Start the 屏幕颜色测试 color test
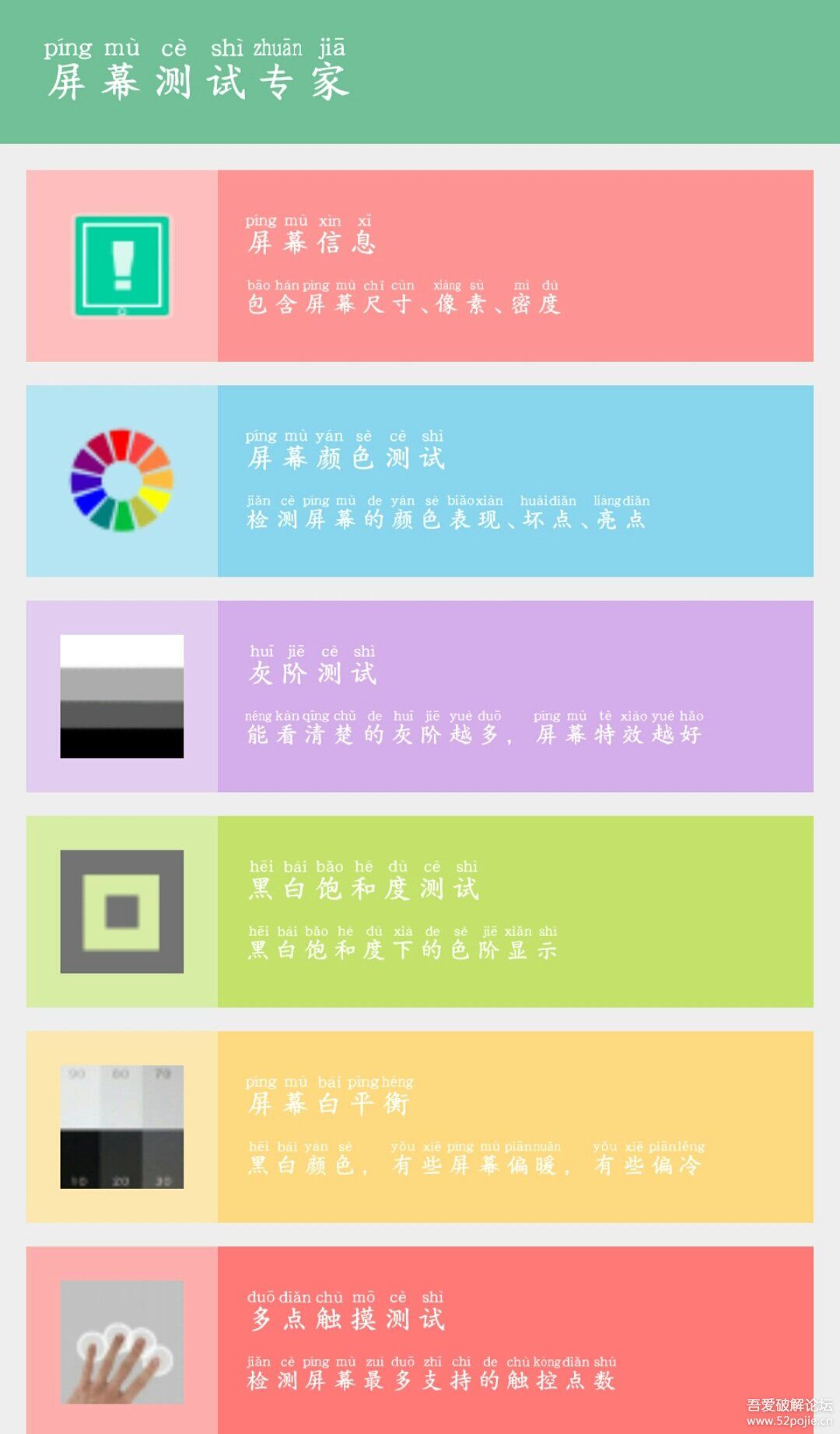The height and width of the screenshot is (1434, 840). tap(420, 481)
